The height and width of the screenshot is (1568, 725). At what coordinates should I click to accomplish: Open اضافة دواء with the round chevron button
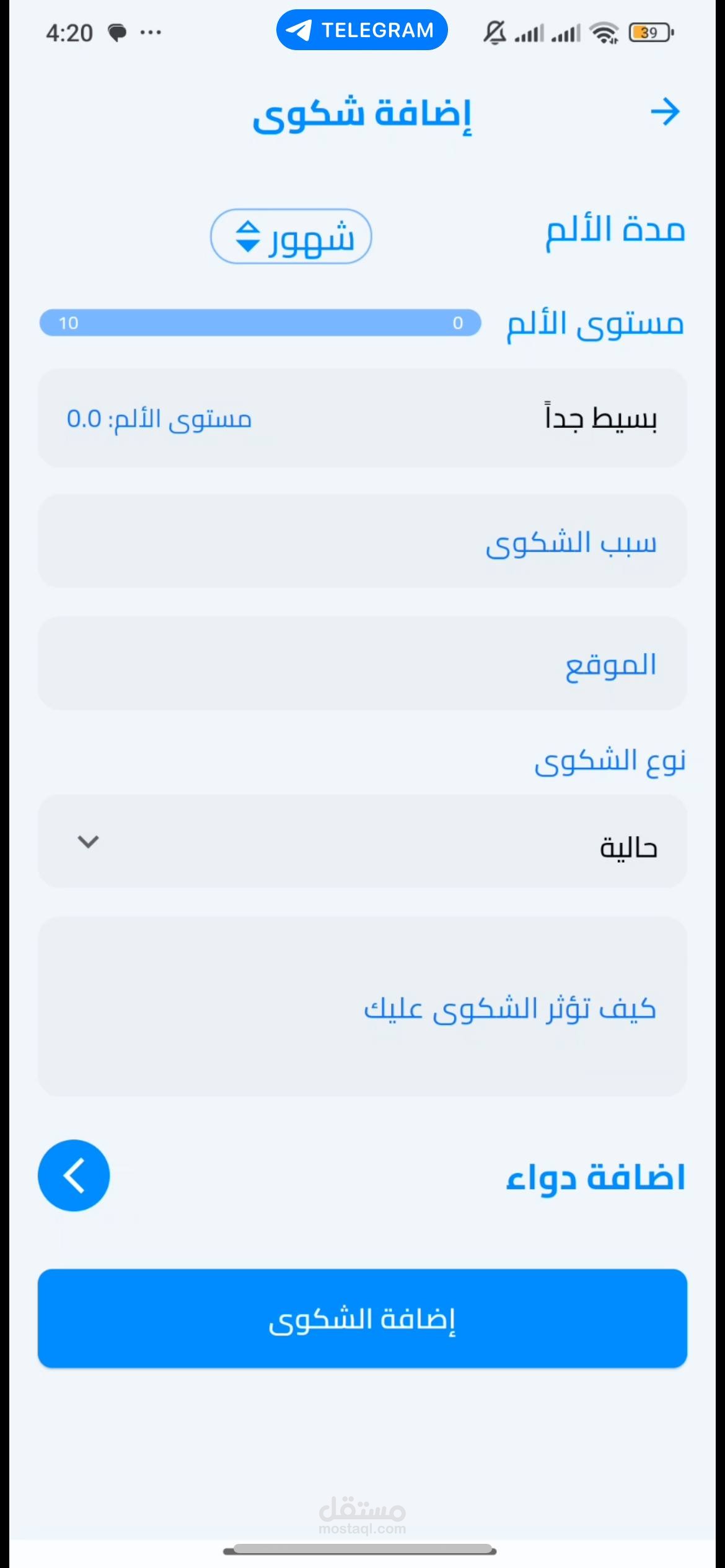(74, 1175)
